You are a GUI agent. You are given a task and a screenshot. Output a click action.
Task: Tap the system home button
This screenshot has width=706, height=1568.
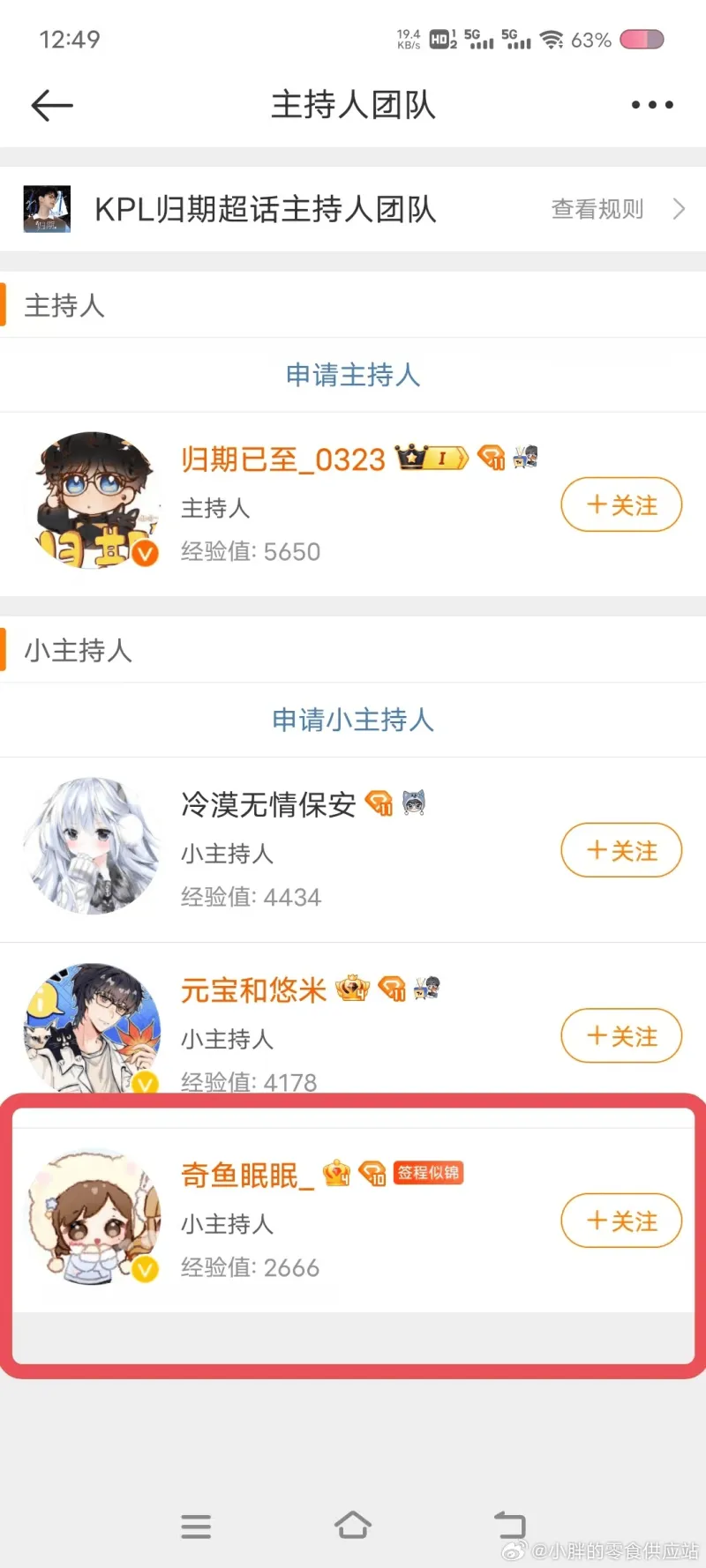point(353,1526)
